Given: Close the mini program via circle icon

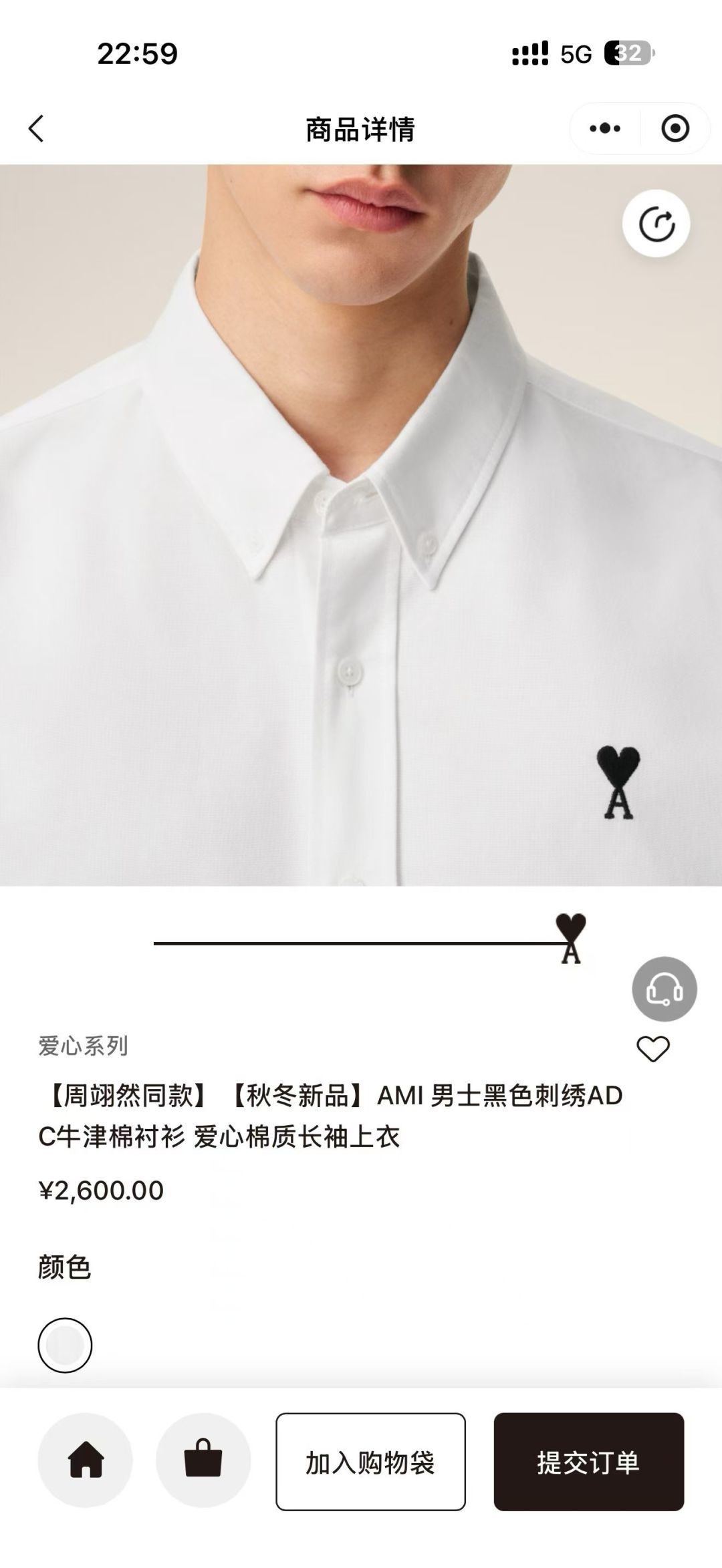Looking at the screenshot, I should 675,128.
